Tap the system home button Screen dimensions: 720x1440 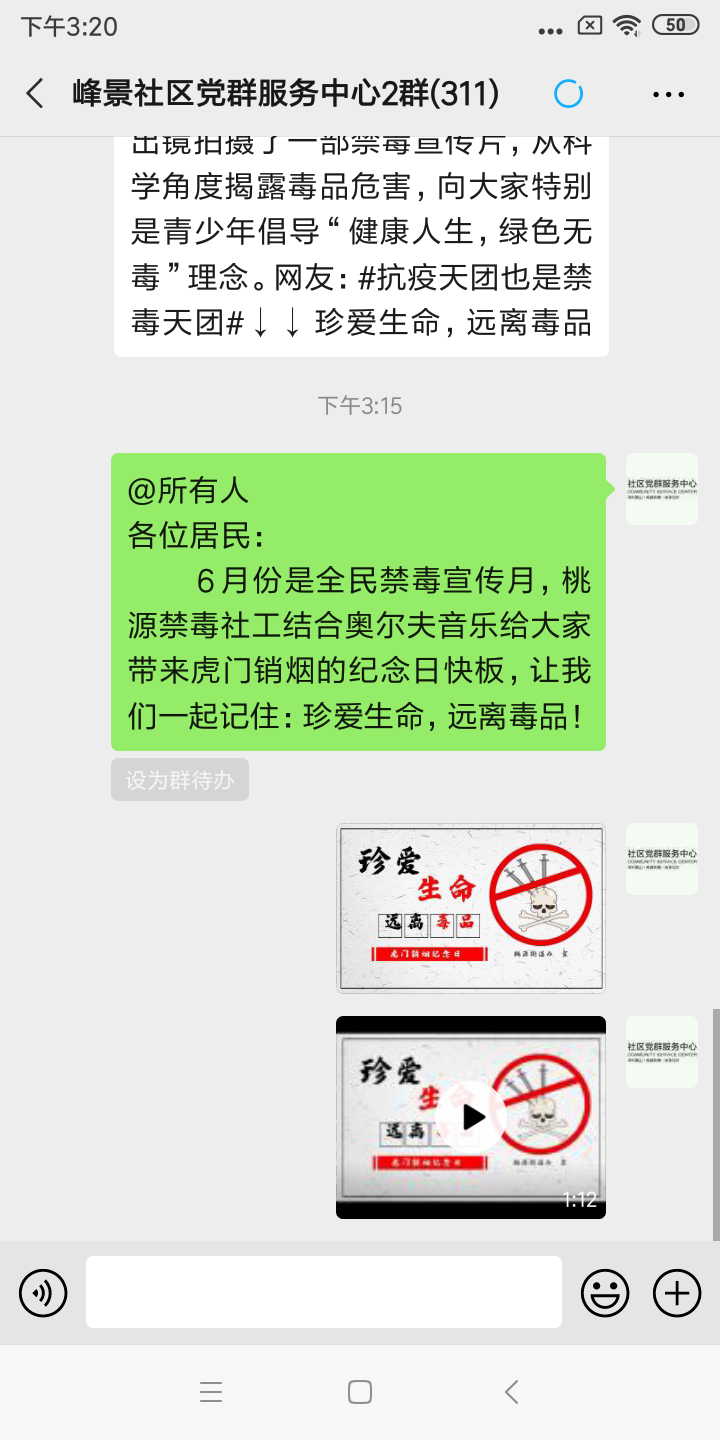360,1392
